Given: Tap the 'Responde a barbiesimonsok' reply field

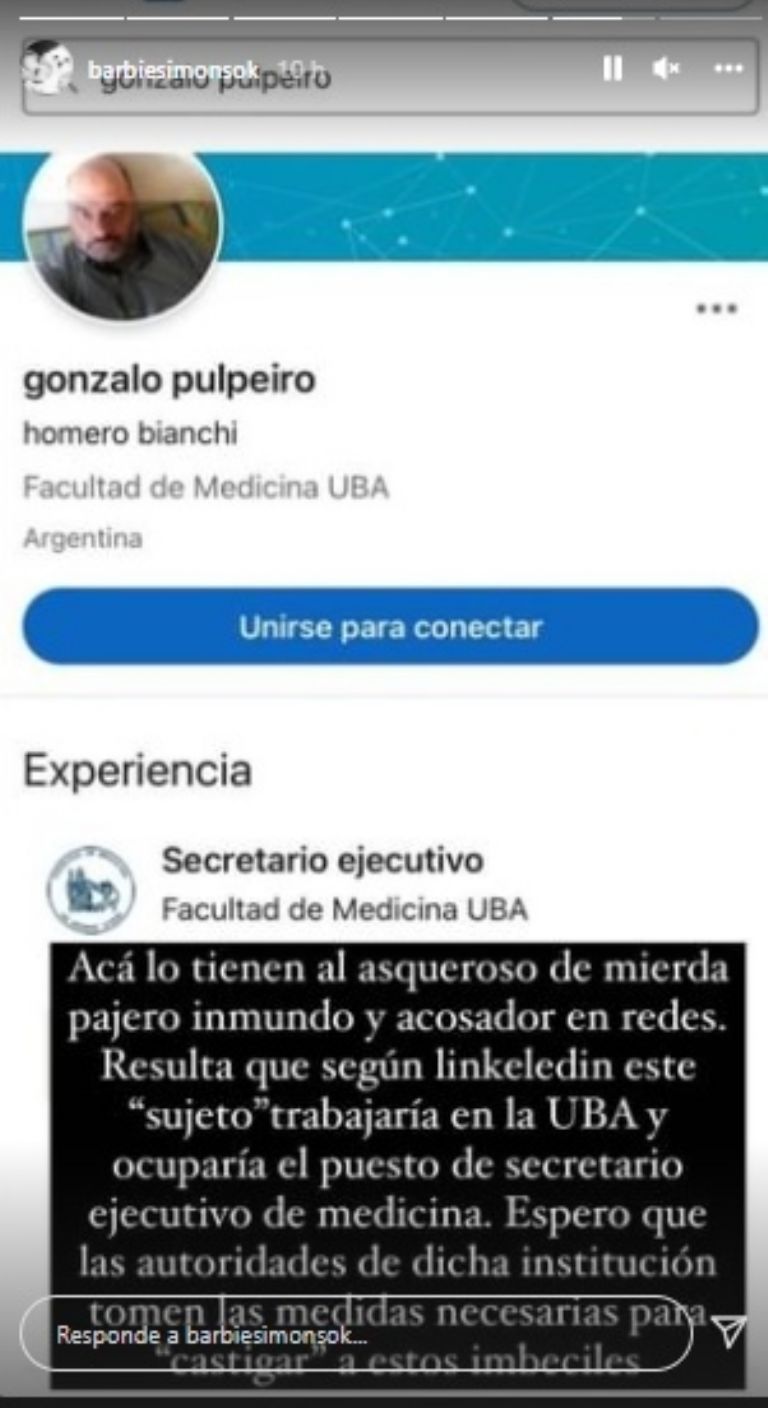Looking at the screenshot, I should click(355, 1334).
